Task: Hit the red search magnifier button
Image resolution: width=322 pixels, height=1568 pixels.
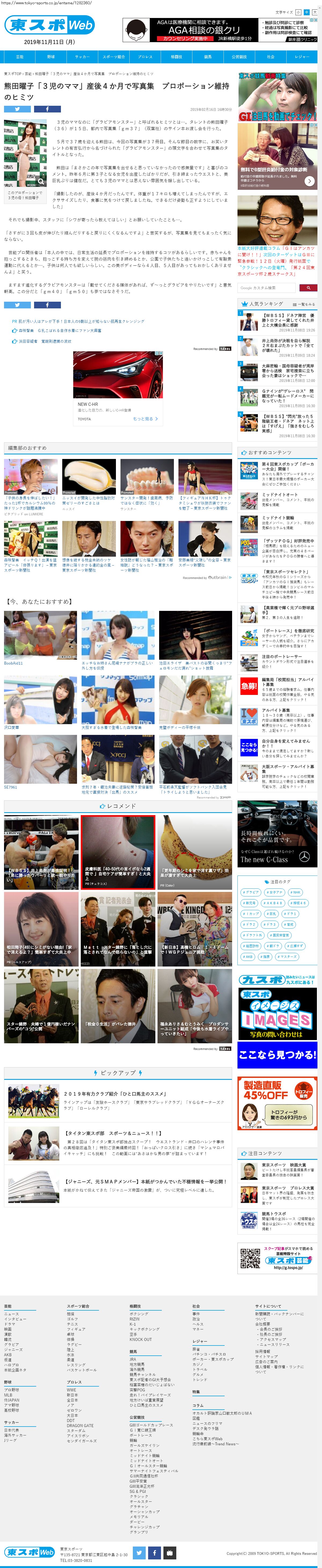Action: click(x=308, y=288)
